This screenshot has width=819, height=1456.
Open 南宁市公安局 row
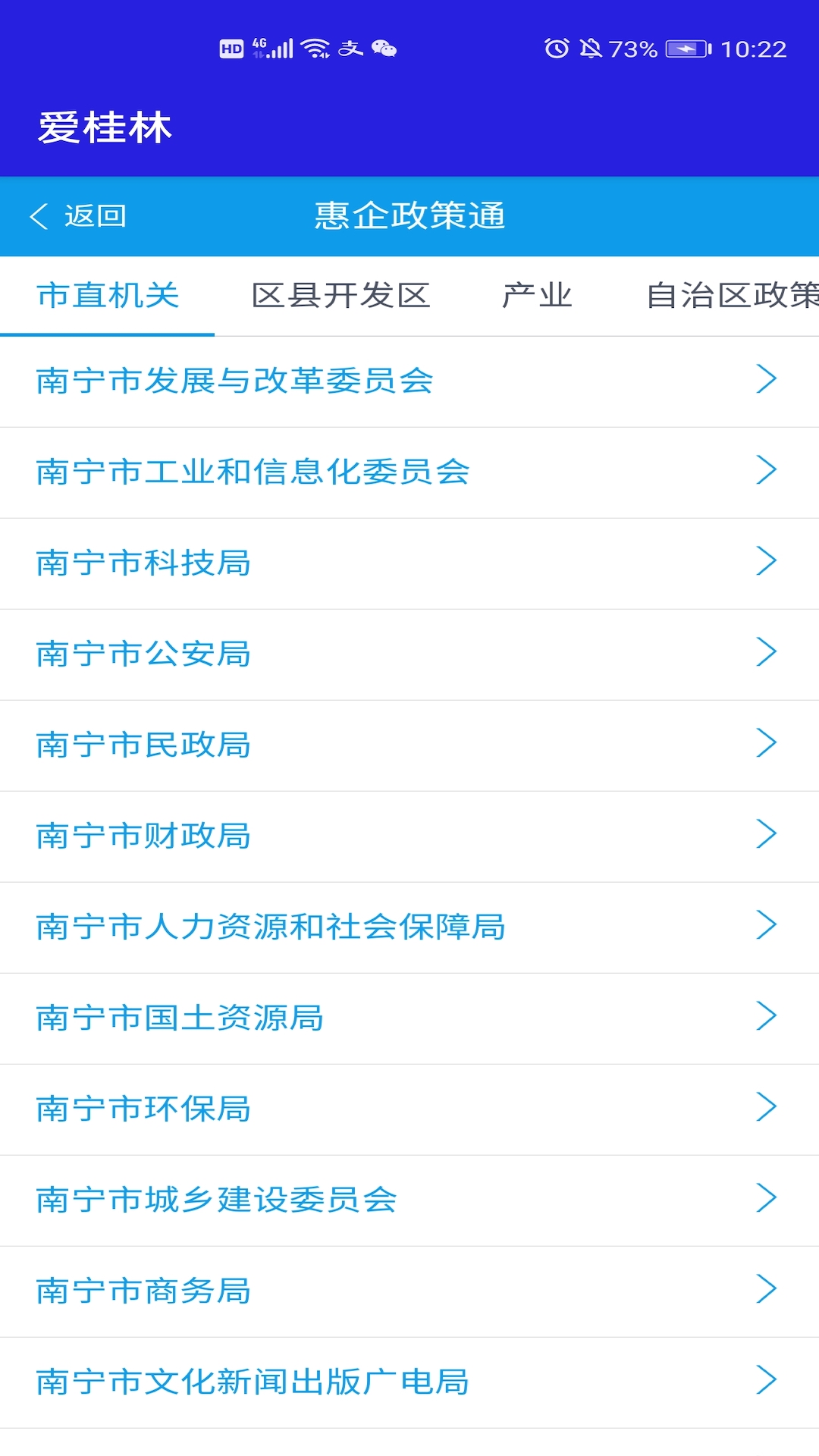(409, 654)
